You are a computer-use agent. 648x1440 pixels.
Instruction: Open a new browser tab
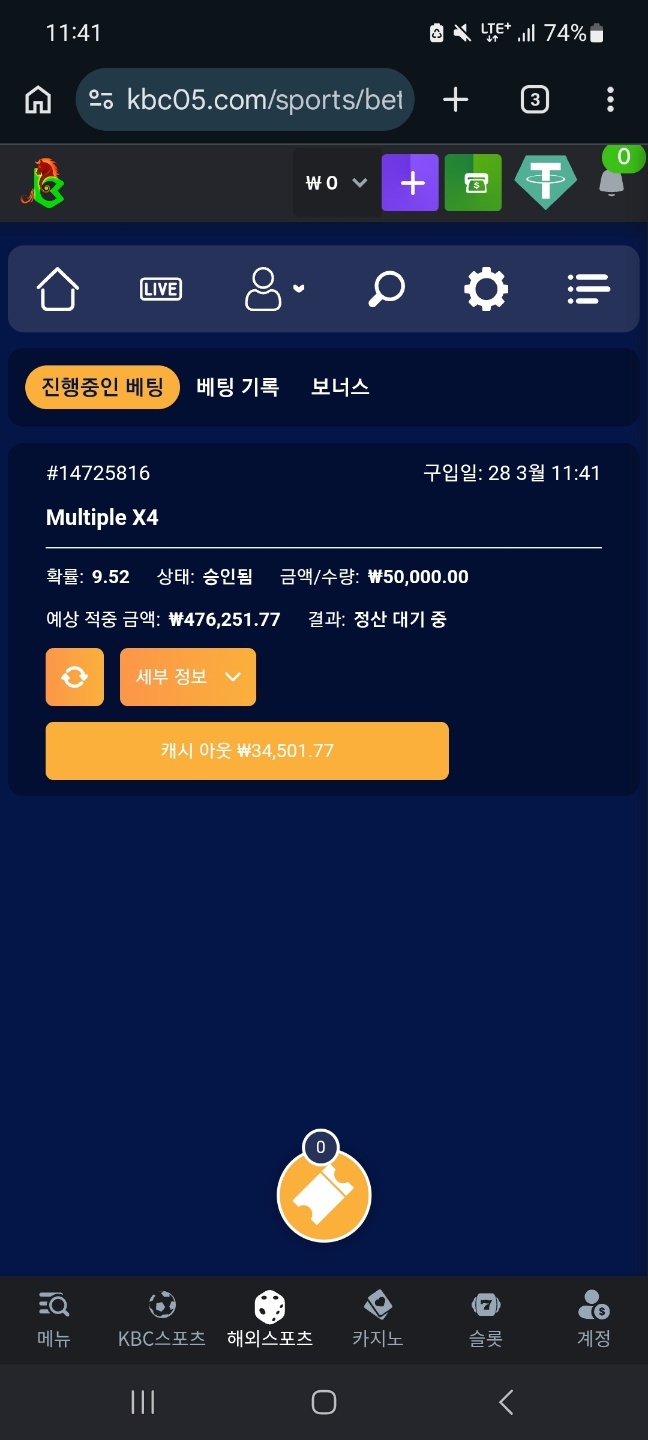pyautogui.click(x=455, y=99)
